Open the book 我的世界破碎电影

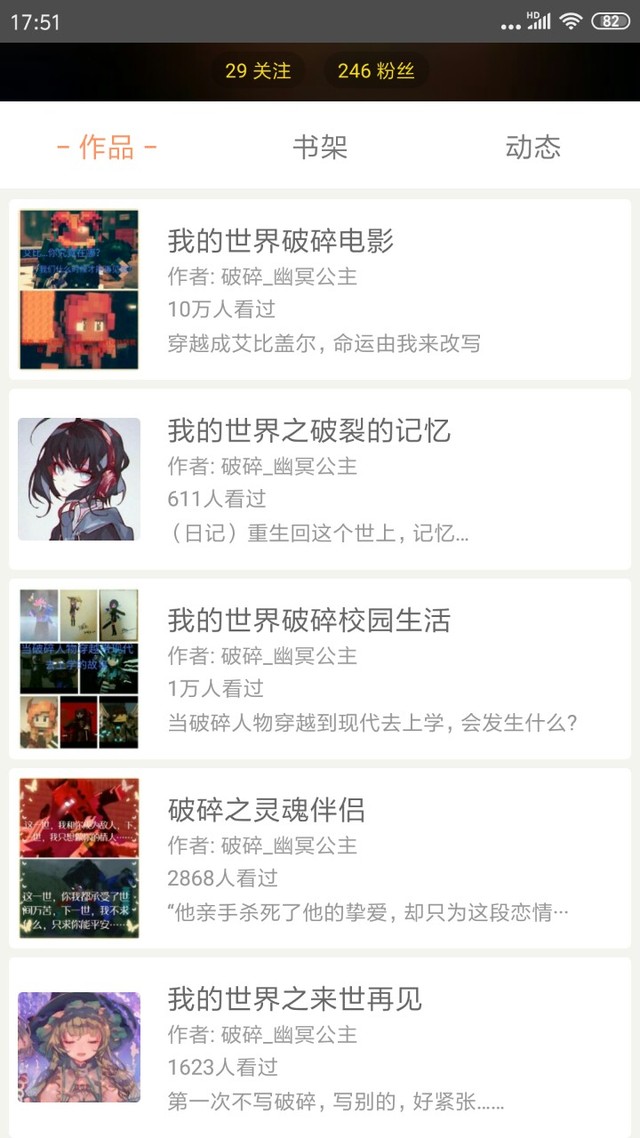click(x=320, y=290)
